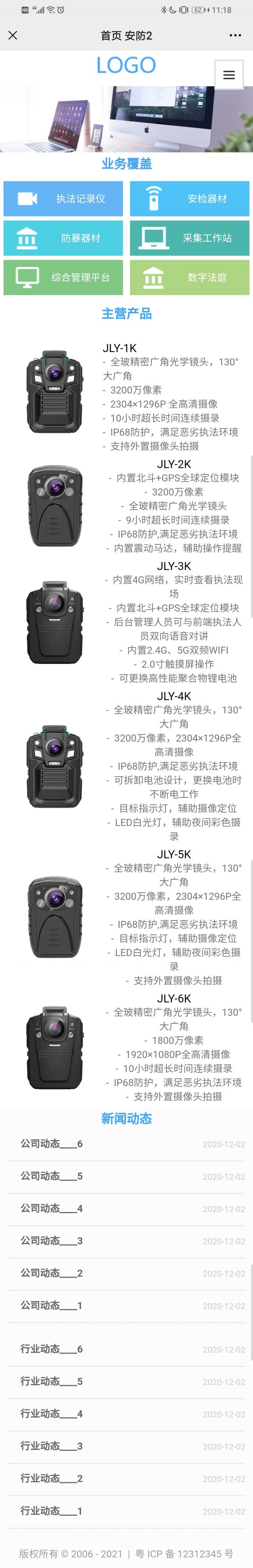This screenshot has width=253, height=1568.
Task: Open 综合管理平台 tile
Action: coord(63,278)
